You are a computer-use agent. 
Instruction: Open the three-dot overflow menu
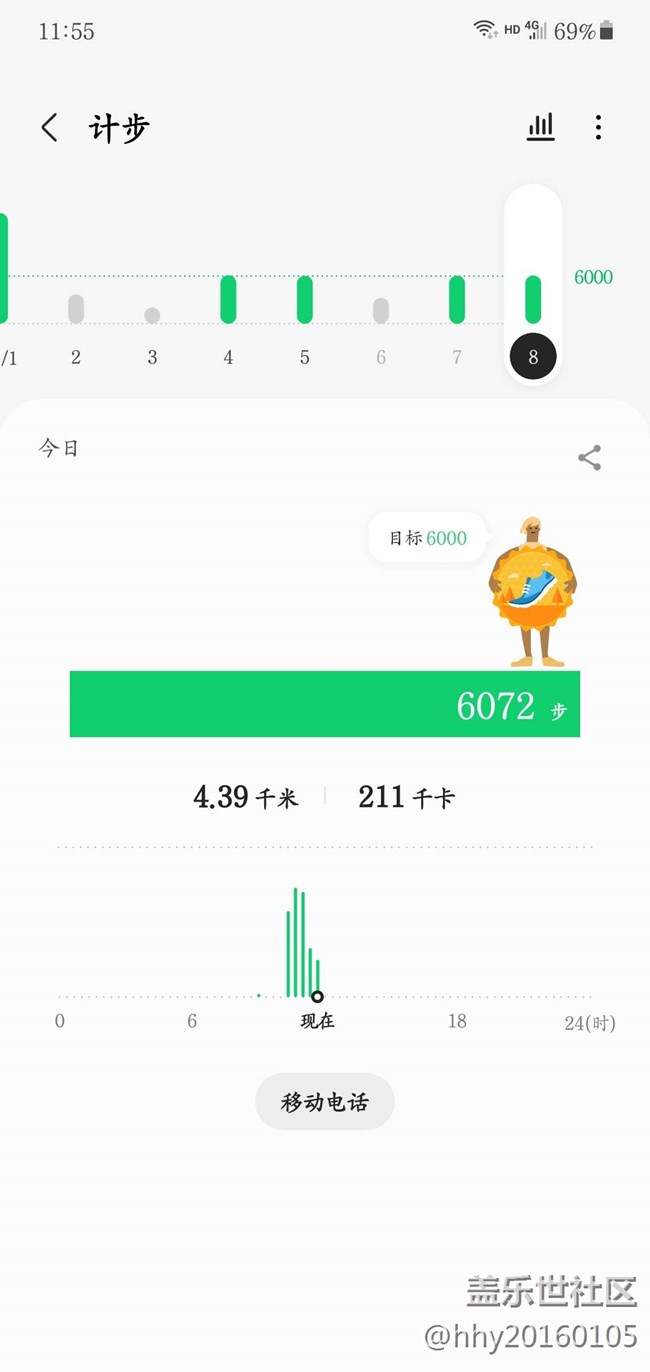click(598, 127)
